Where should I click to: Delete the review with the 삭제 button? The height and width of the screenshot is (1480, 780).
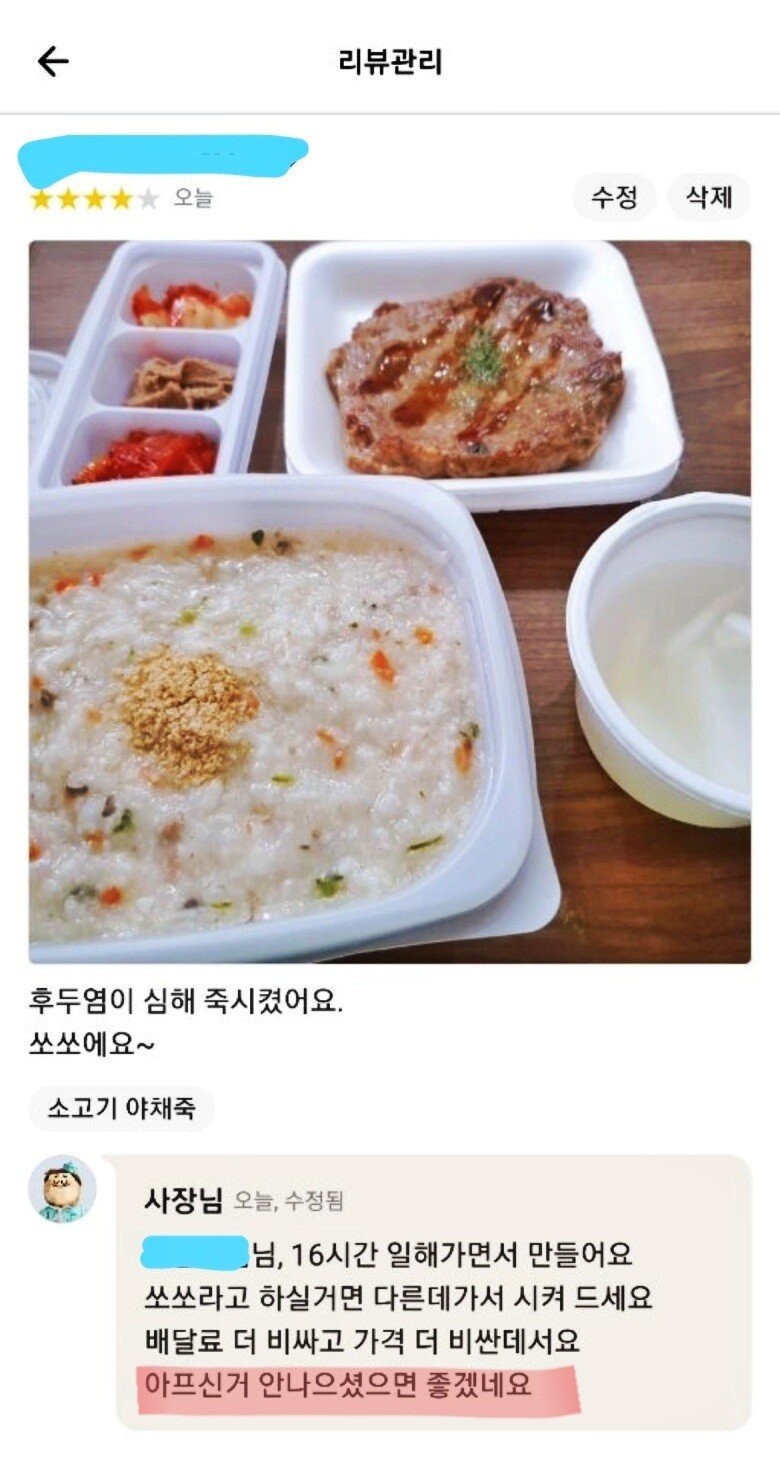point(709,197)
